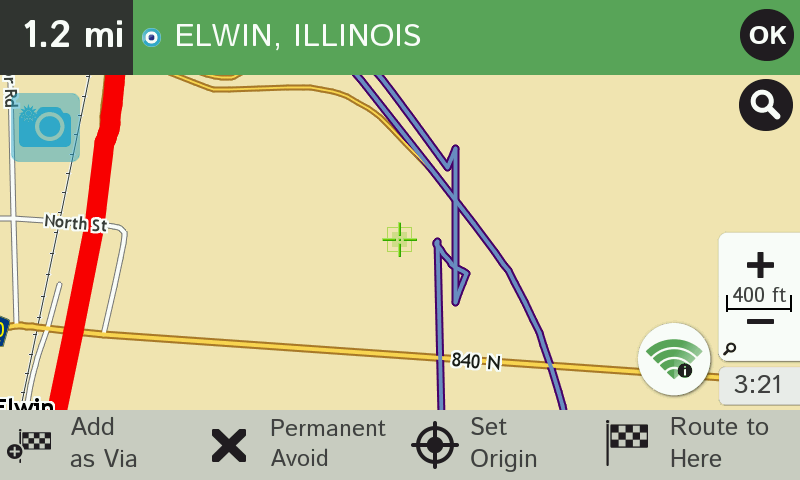The width and height of the screenshot is (800, 480).
Task: Set Origin at the selected point
Action: click(476, 443)
